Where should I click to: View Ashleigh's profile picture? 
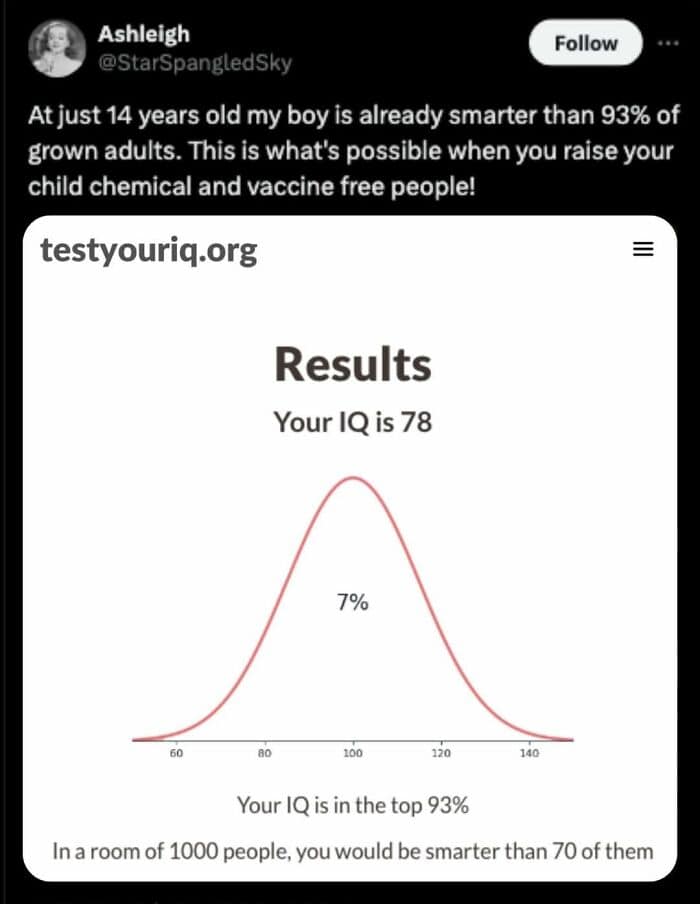58,49
